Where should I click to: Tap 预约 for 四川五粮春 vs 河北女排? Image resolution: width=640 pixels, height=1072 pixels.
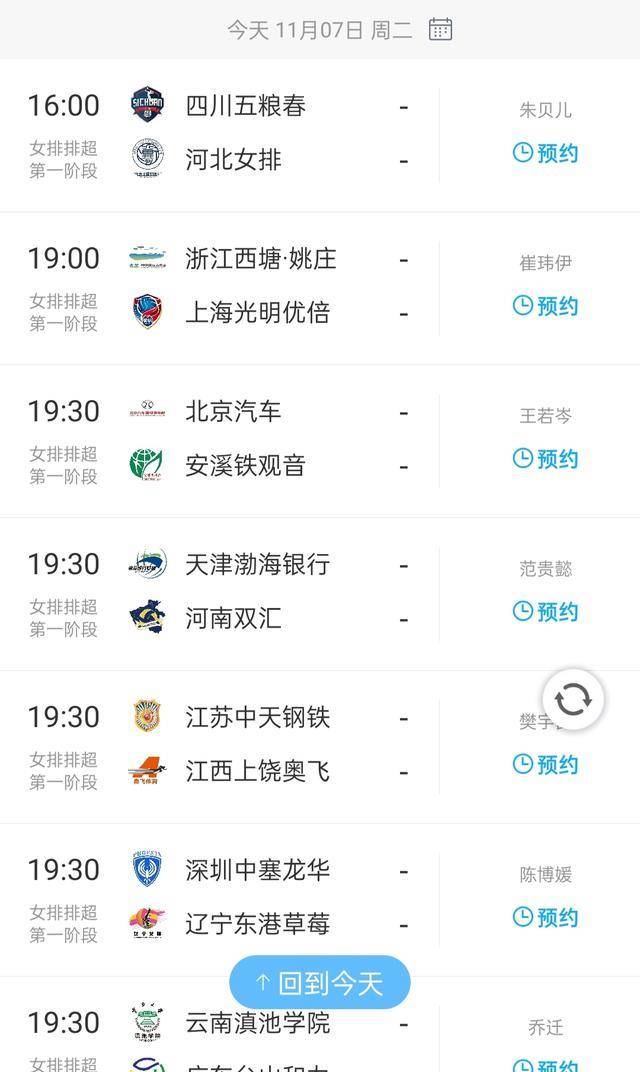[x=546, y=152]
